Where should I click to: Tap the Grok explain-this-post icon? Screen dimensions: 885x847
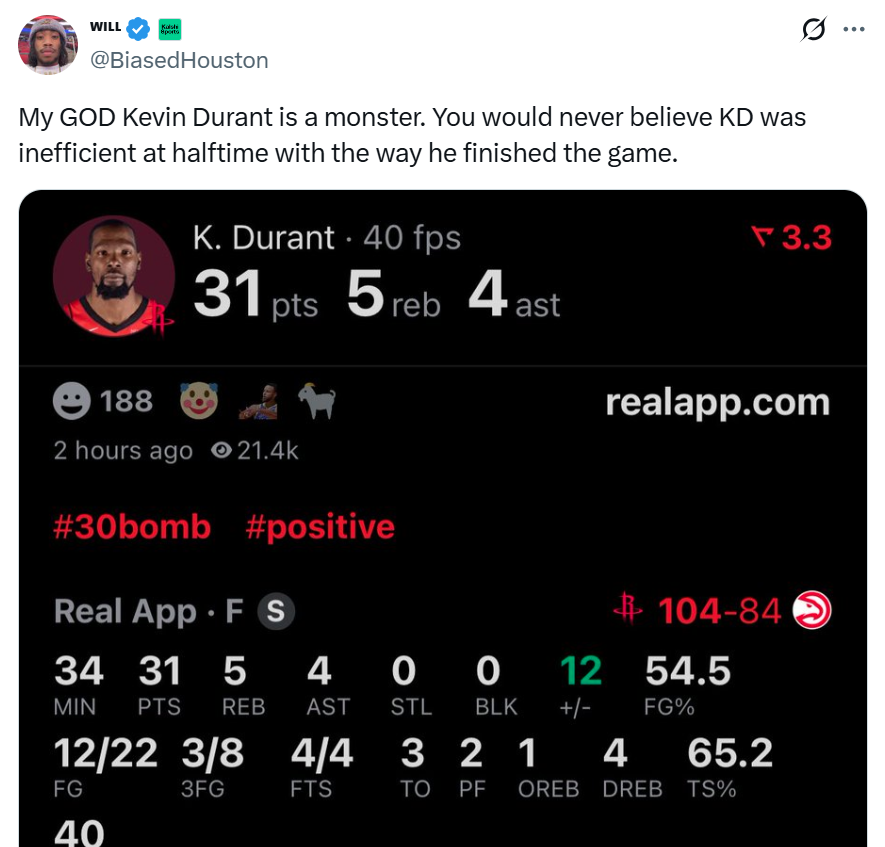pos(814,30)
